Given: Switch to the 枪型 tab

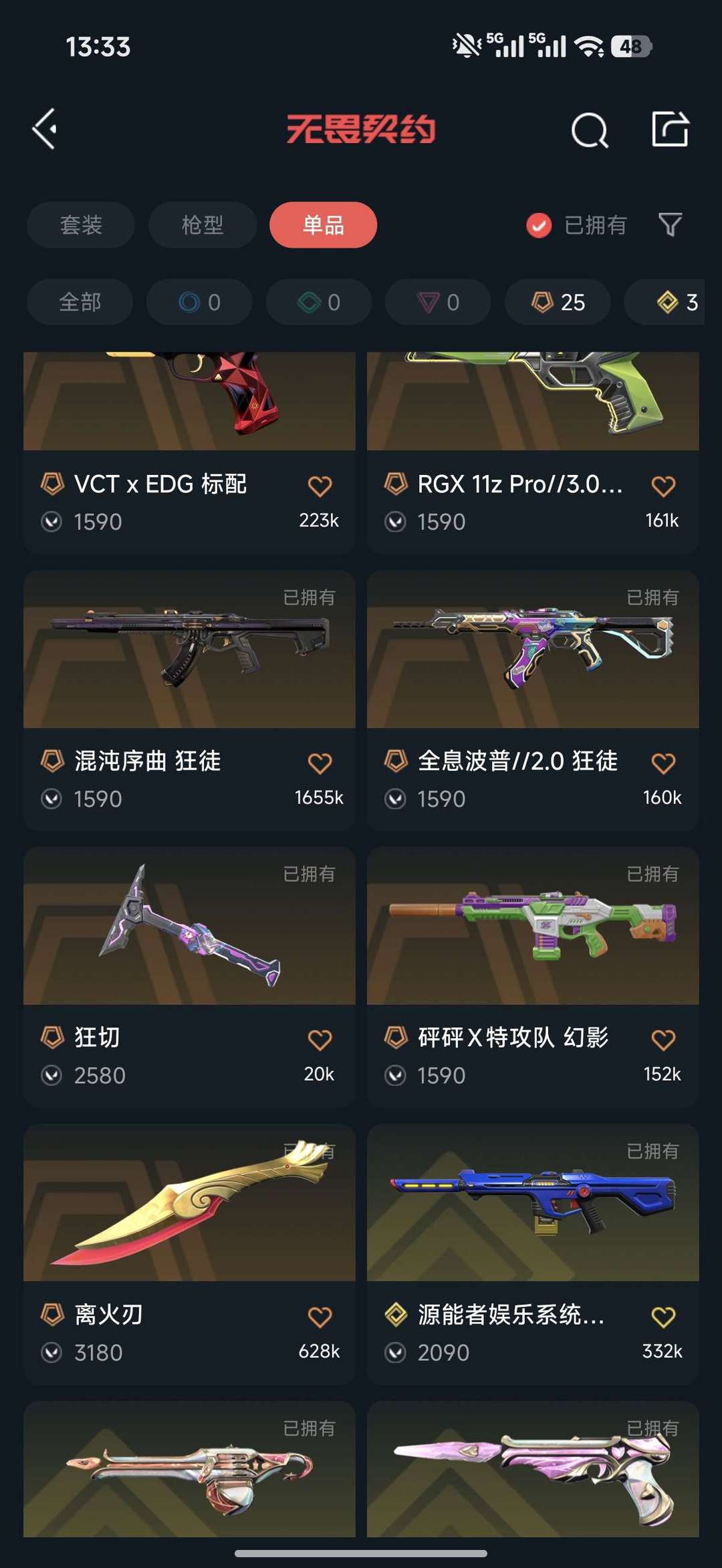Looking at the screenshot, I should pyautogui.click(x=202, y=225).
